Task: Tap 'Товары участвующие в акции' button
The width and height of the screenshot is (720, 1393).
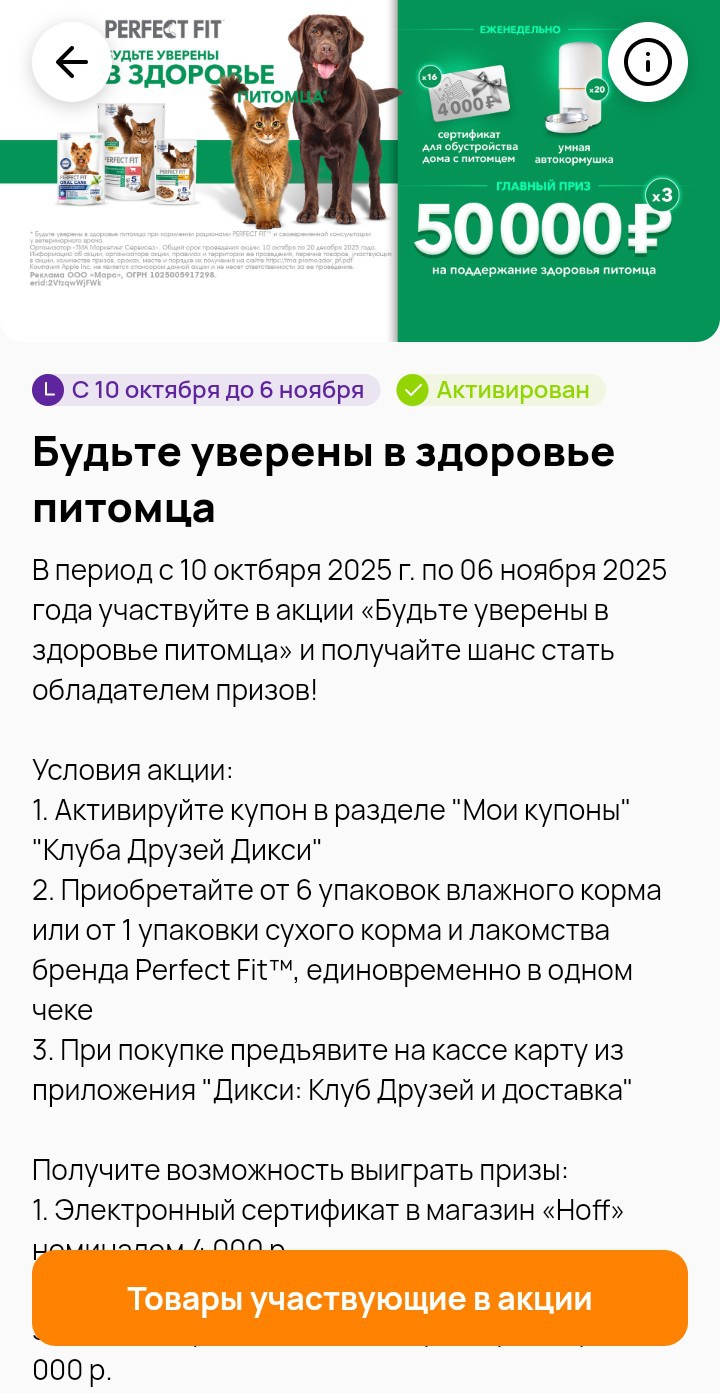Action: [360, 1298]
